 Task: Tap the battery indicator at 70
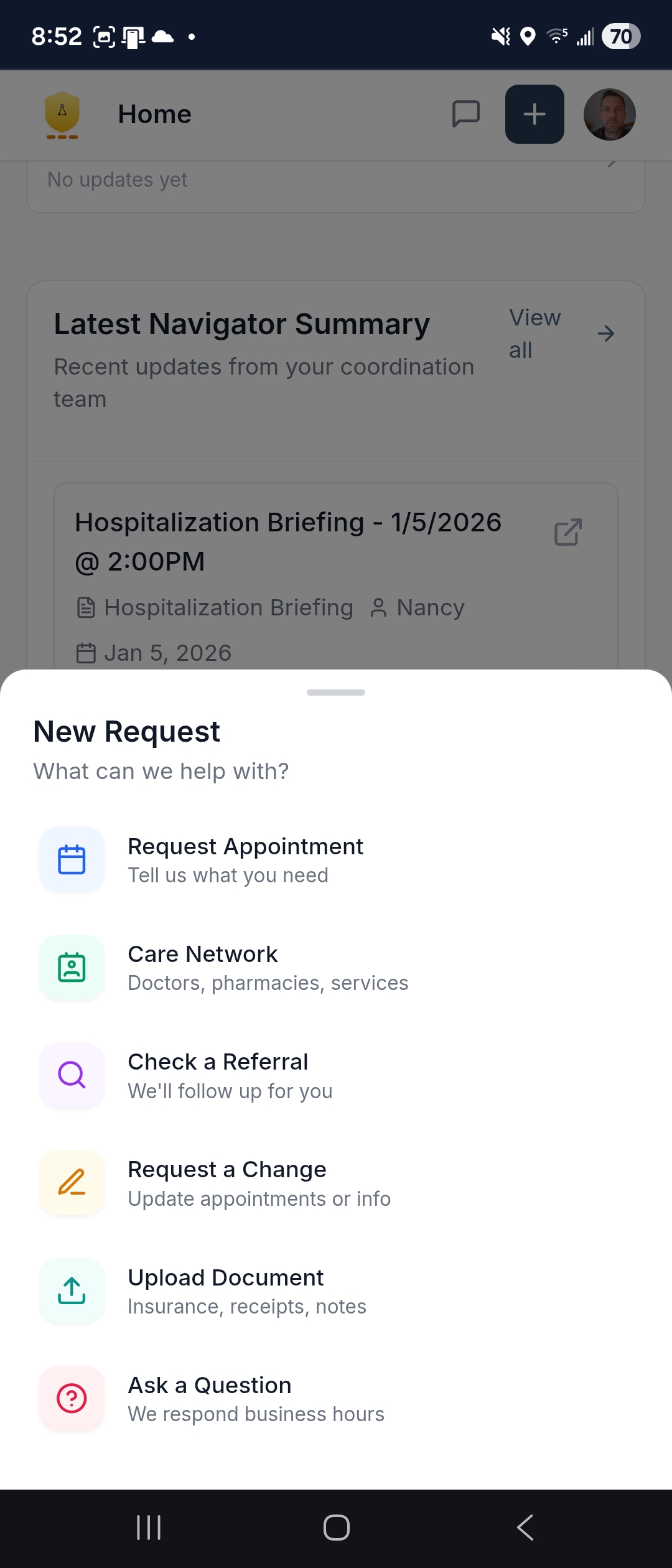620,37
